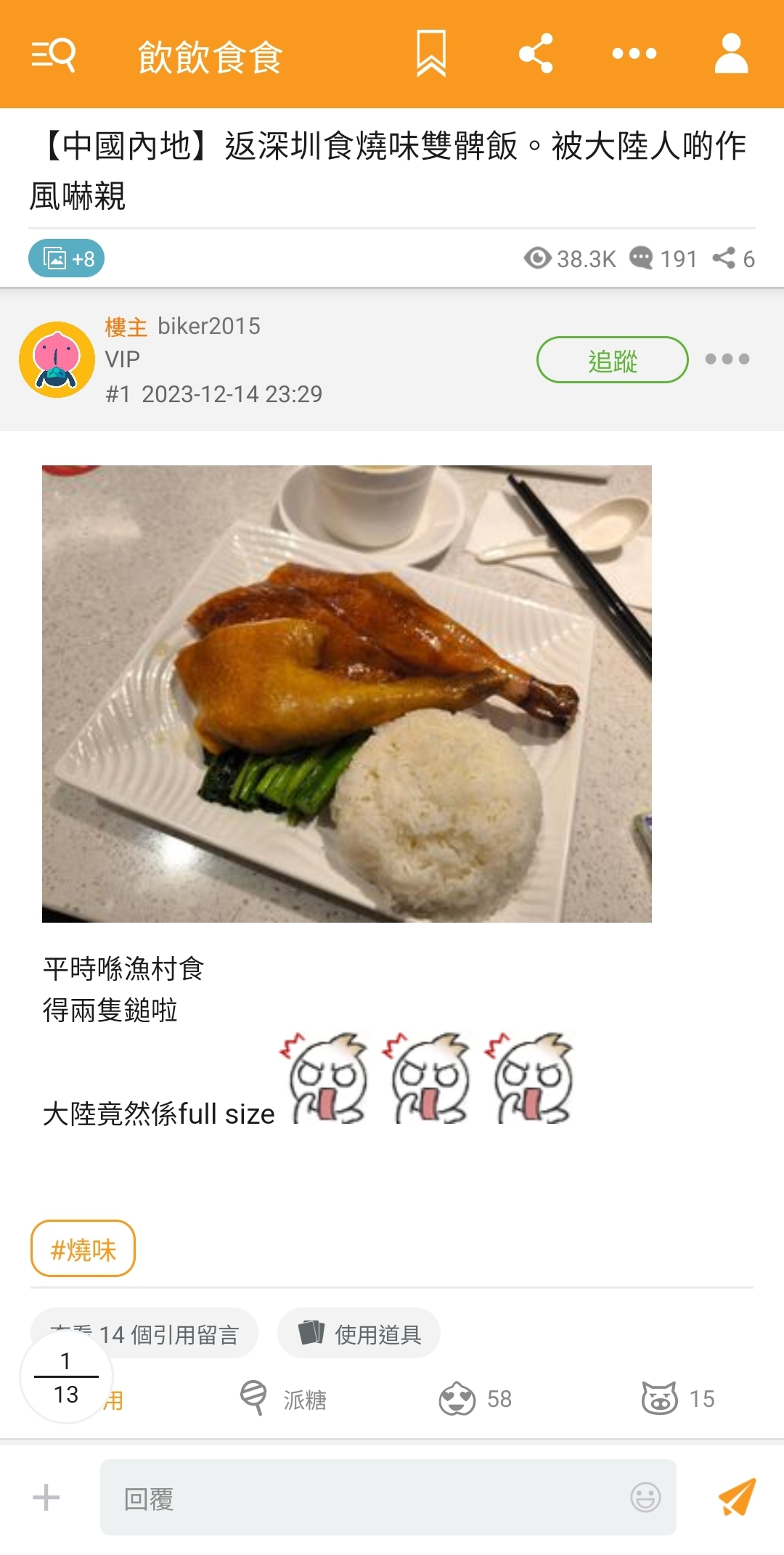
Task: React with the love face showing 58
Action: tap(475, 1399)
